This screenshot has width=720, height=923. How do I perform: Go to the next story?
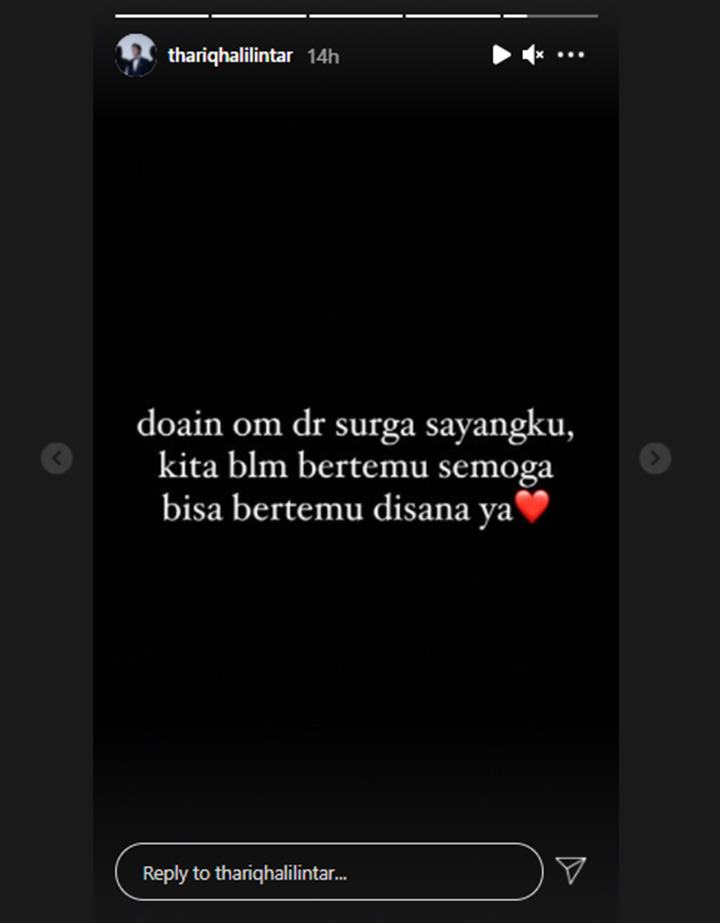(x=655, y=458)
